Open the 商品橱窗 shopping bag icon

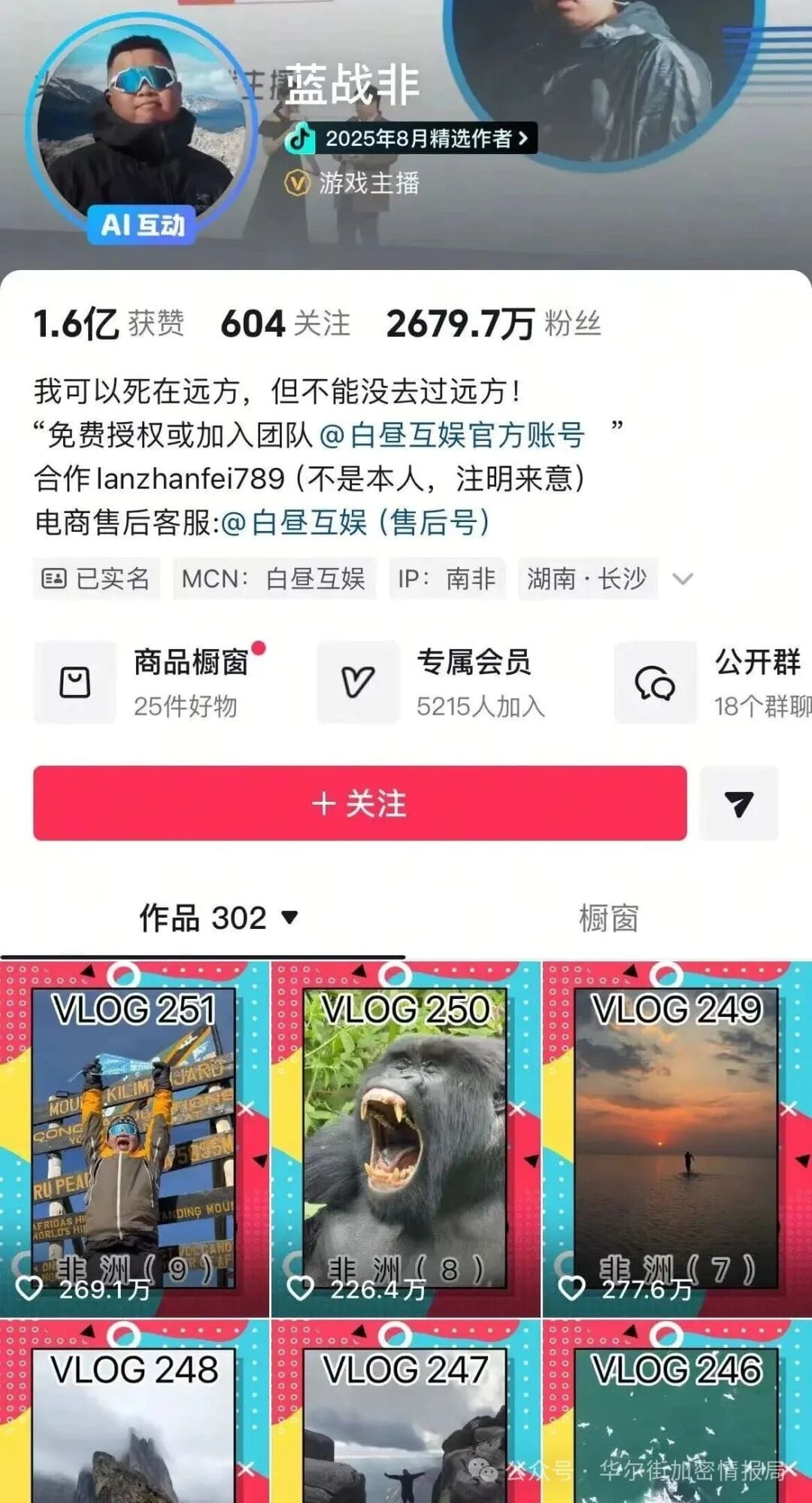point(74,681)
